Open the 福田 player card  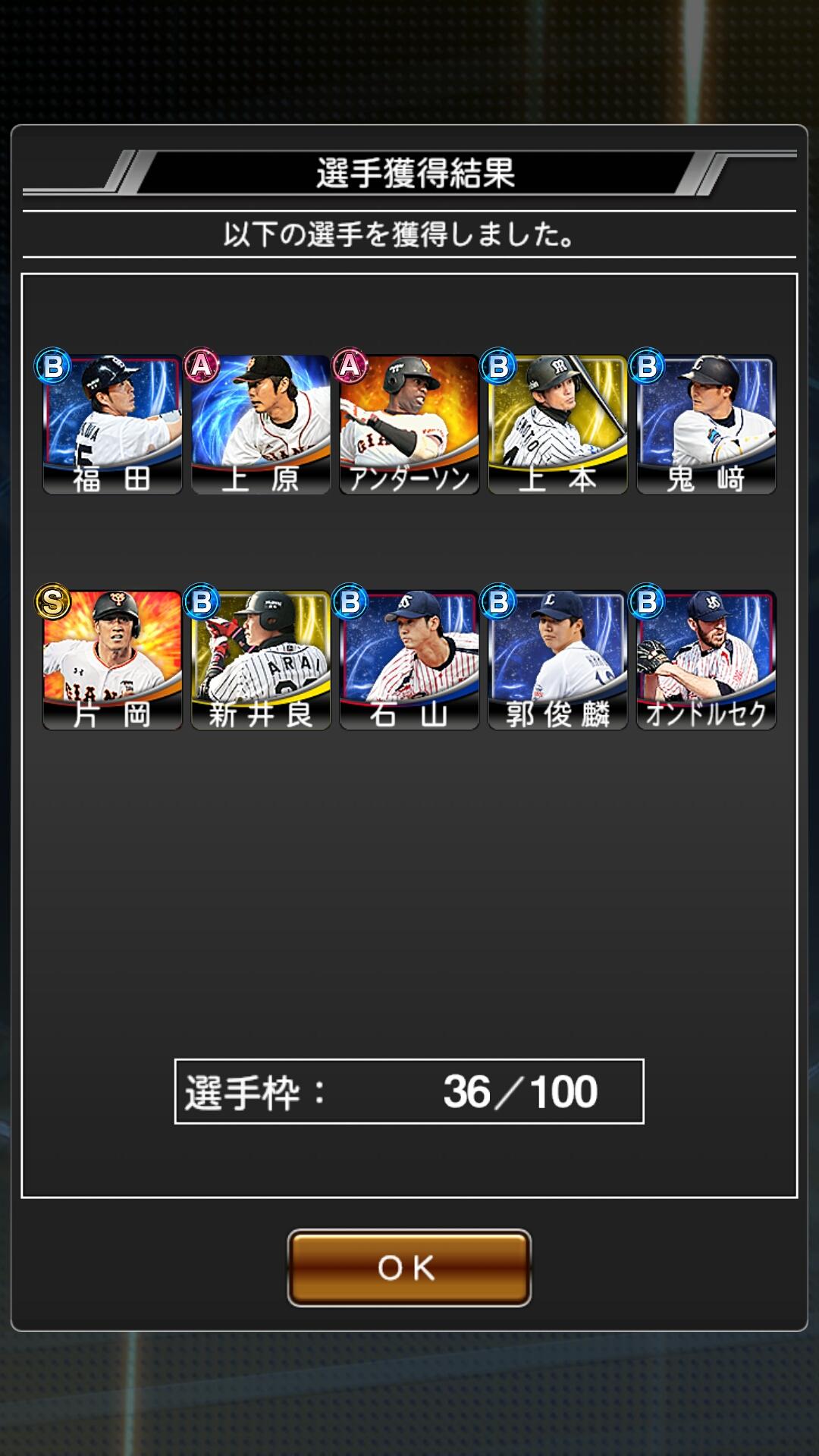coord(112,424)
